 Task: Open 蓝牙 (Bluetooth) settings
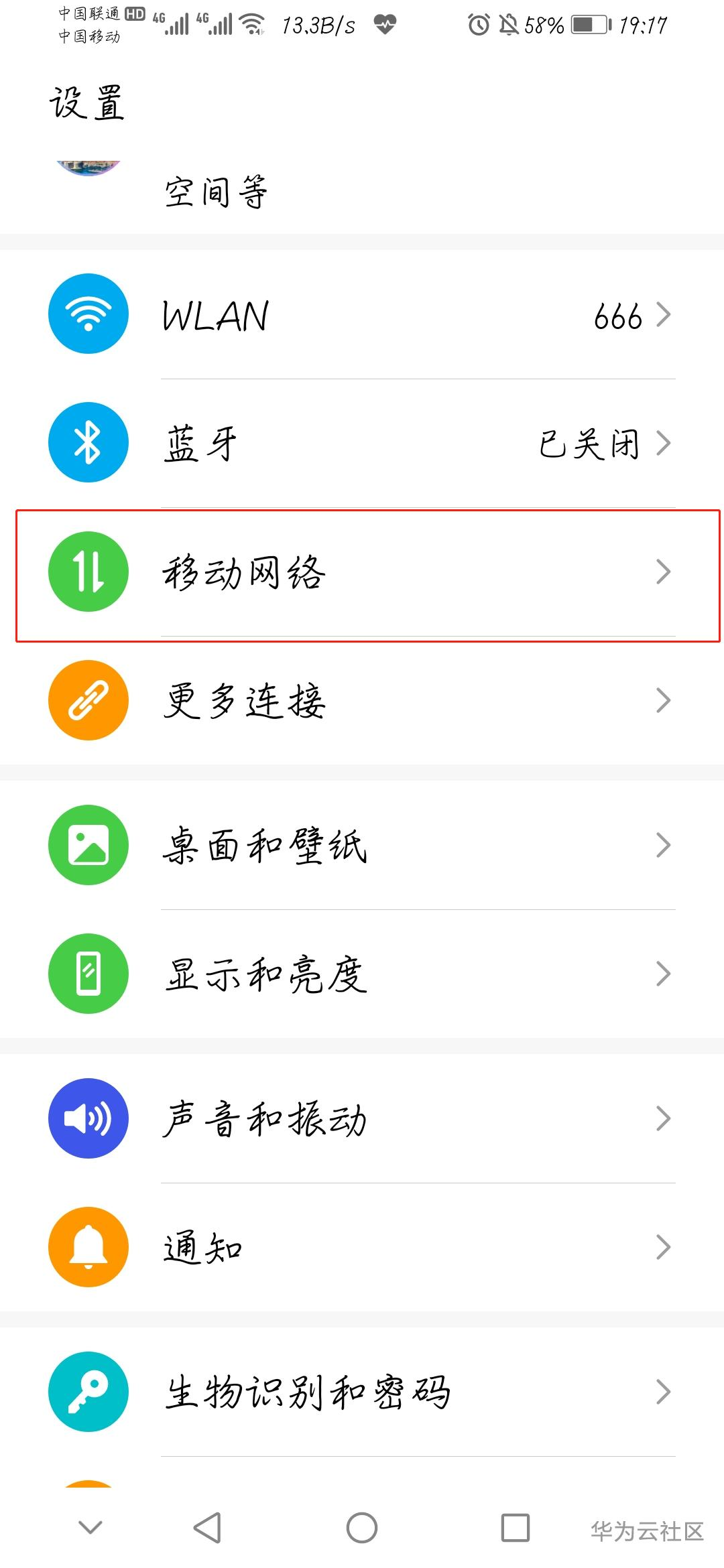tap(362, 444)
